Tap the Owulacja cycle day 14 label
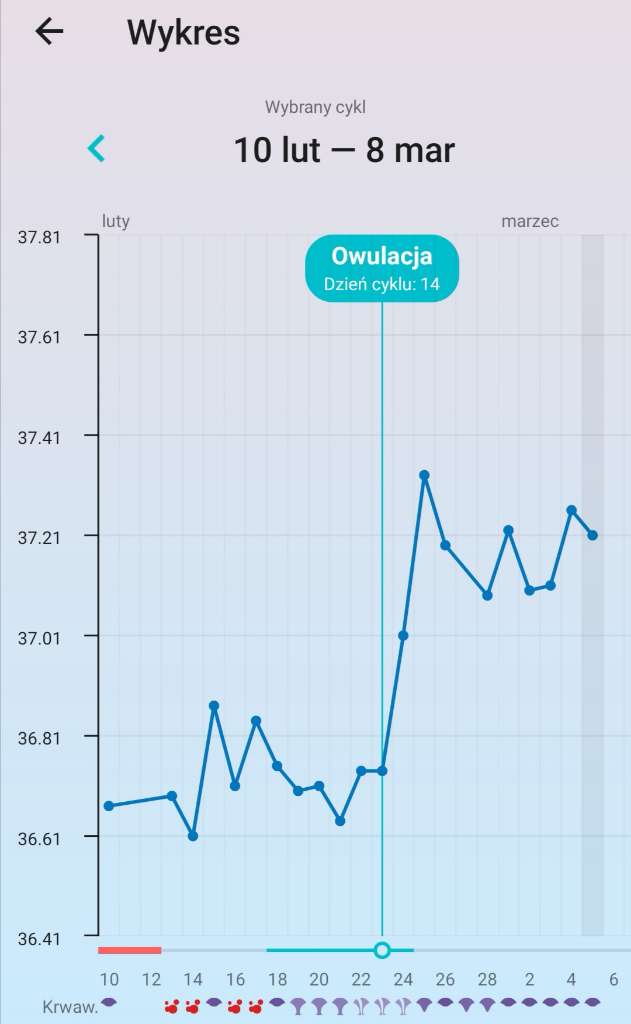The width and height of the screenshot is (631, 1024). 382,268
